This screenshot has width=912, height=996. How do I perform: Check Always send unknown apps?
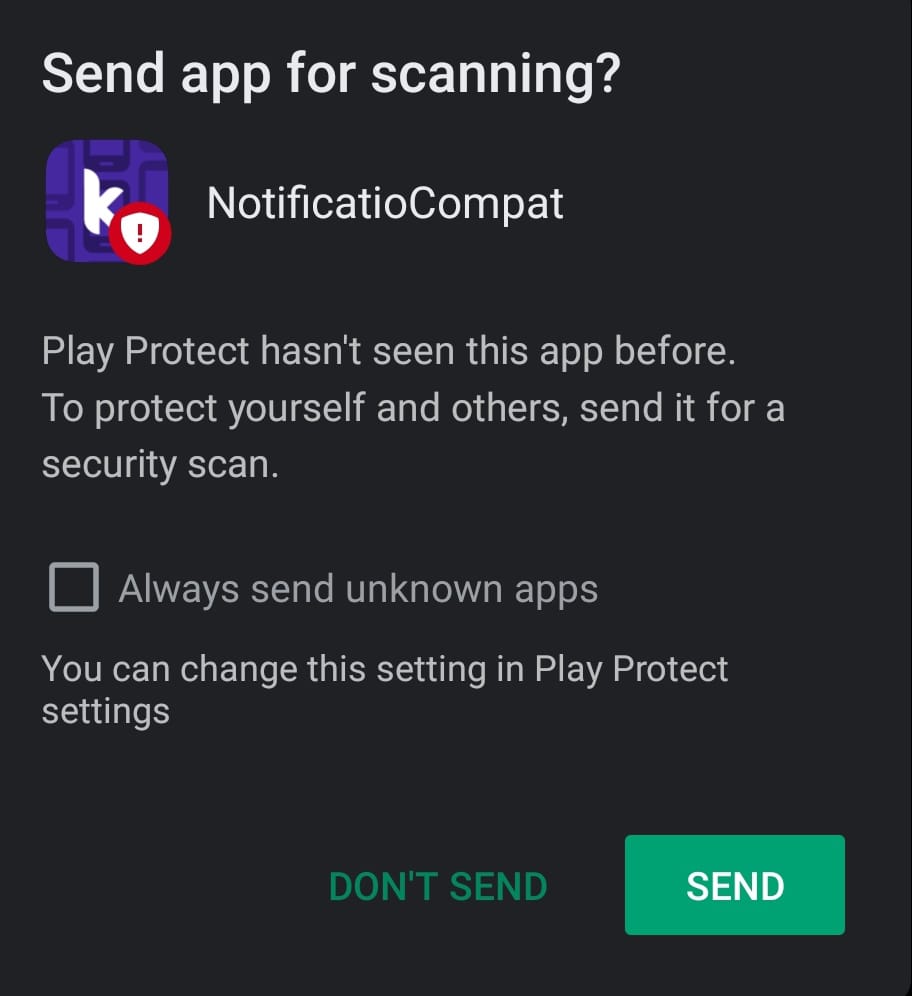74,588
